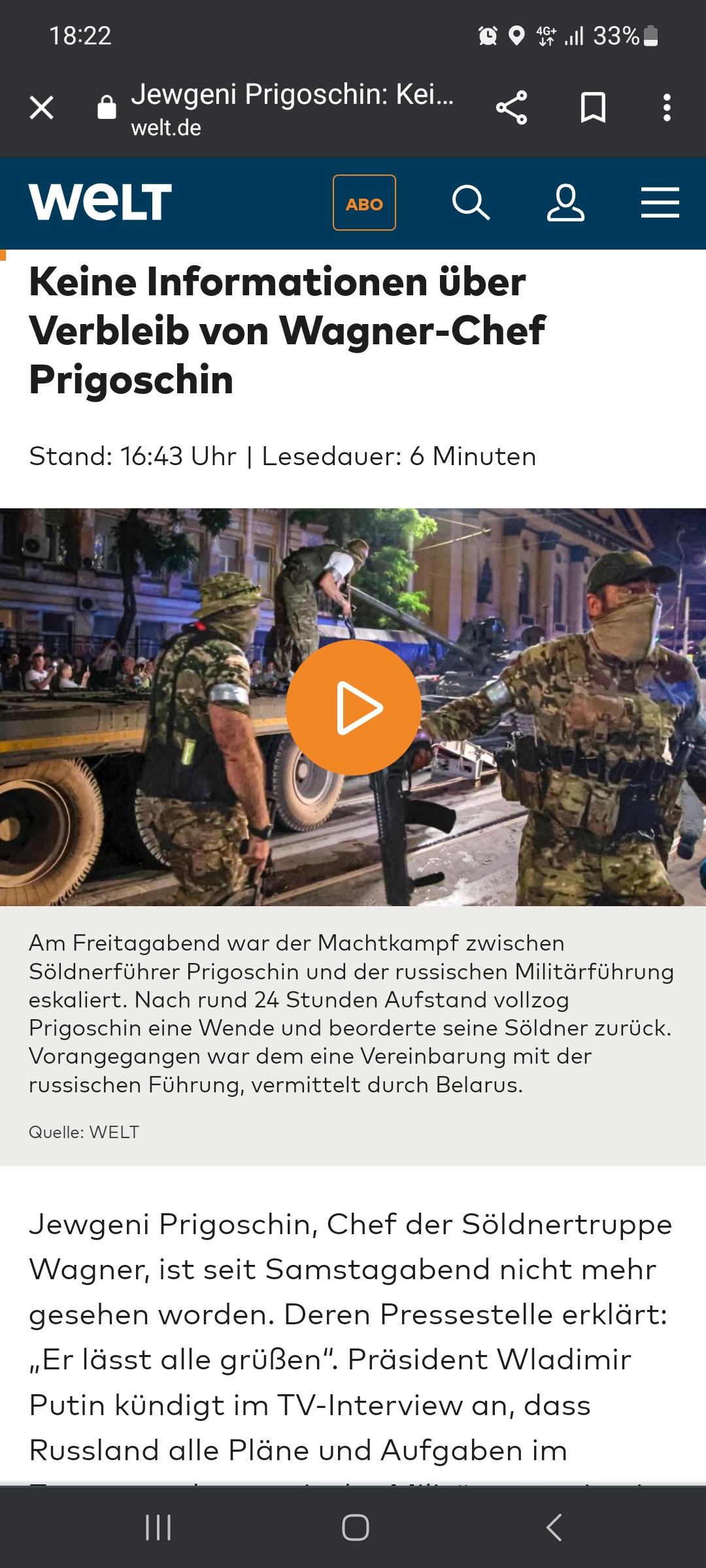
Task: Share this article page
Action: tap(511, 108)
